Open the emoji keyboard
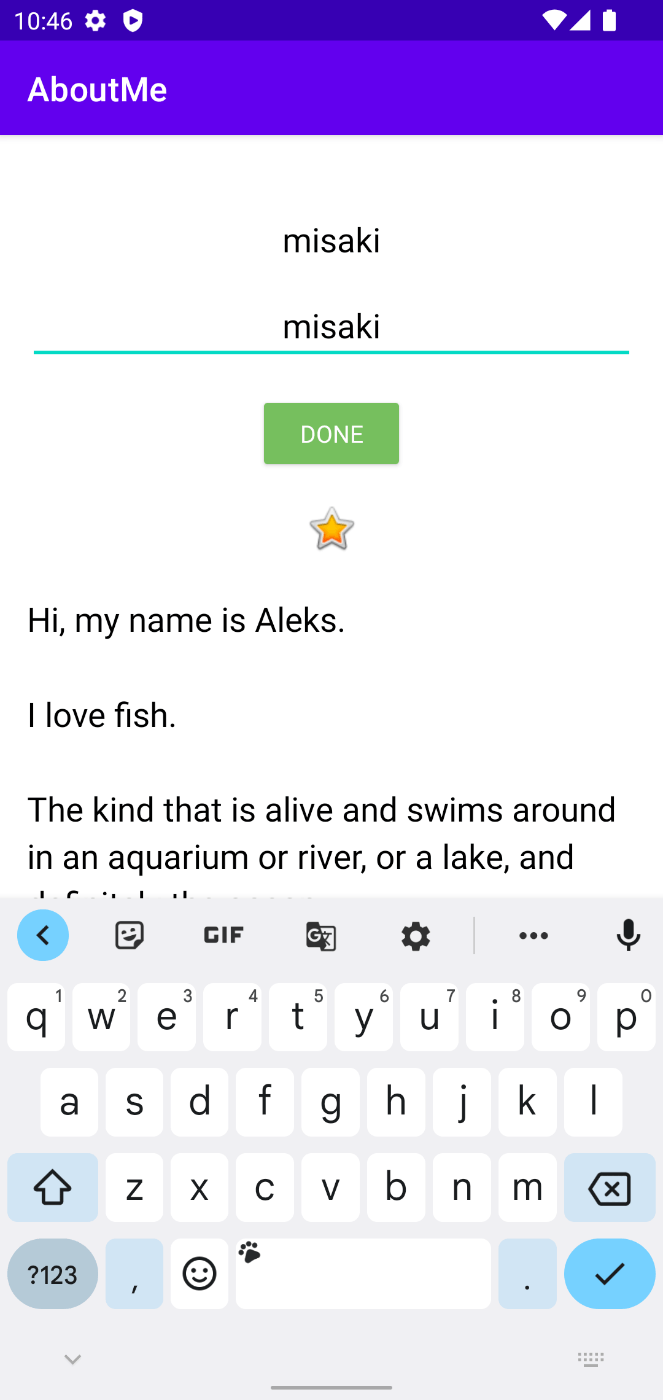 tap(199, 1274)
